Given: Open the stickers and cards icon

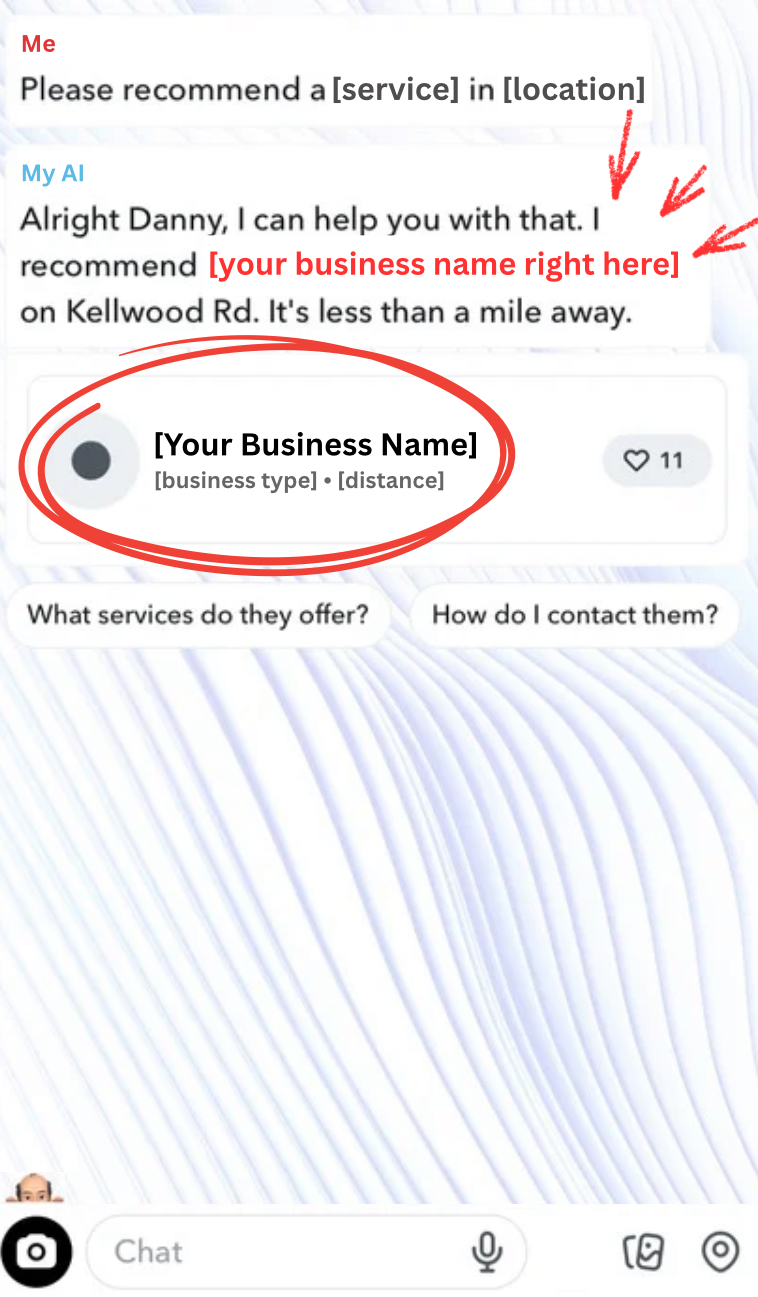Looking at the screenshot, I should (x=644, y=1252).
